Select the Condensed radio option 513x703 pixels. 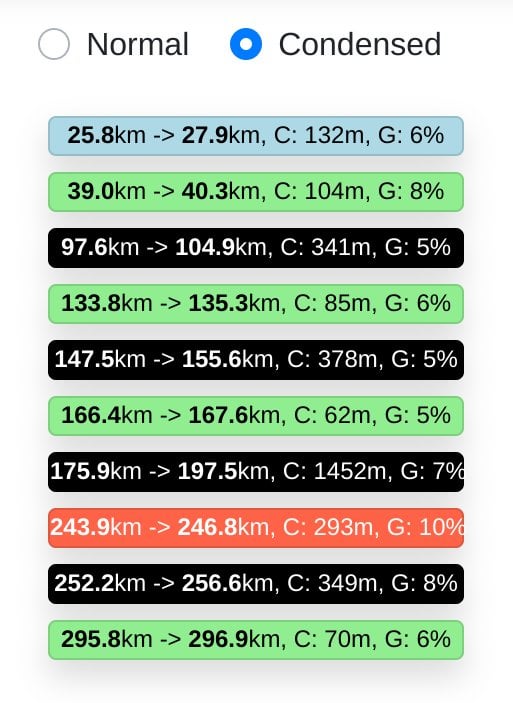pos(246,44)
